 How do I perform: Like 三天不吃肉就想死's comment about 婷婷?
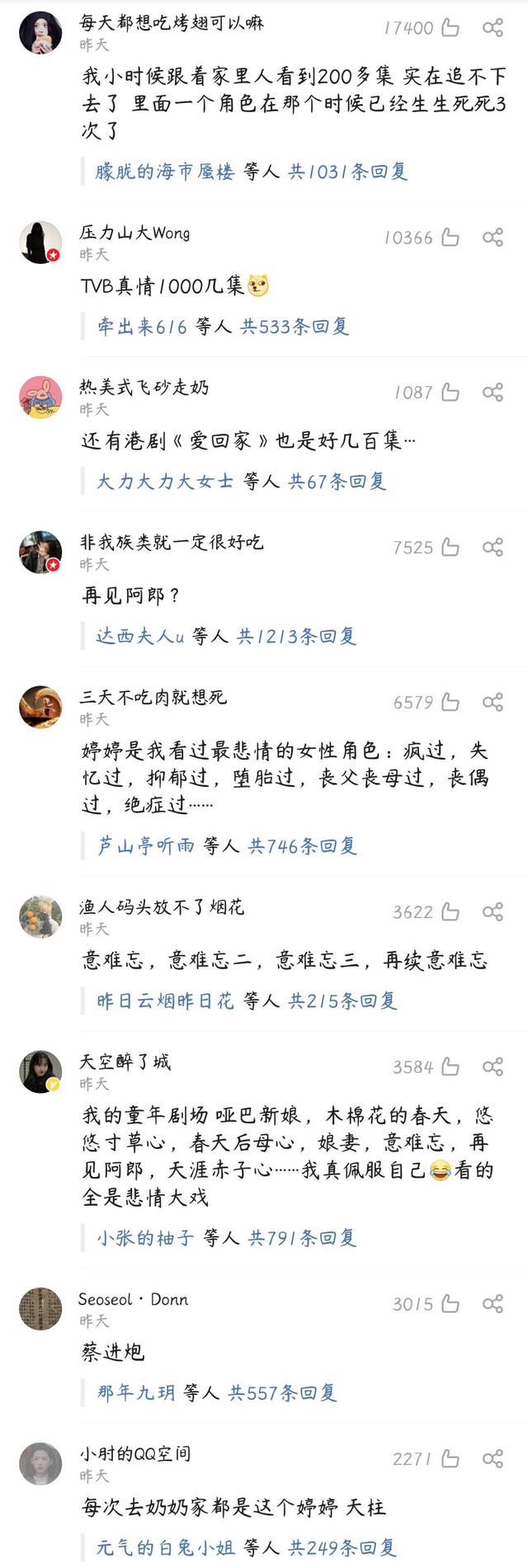click(450, 703)
